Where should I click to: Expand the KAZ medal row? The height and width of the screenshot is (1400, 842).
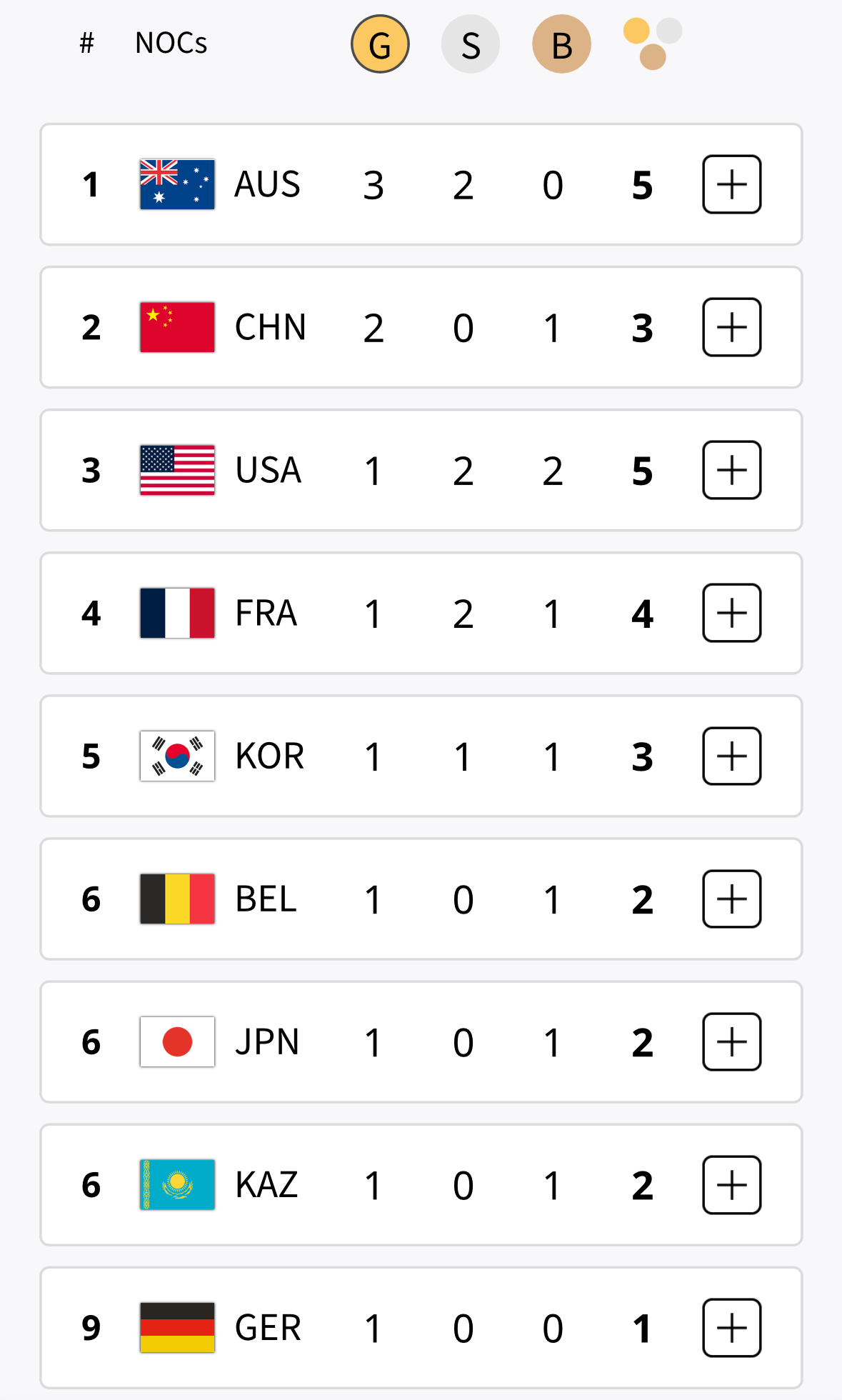(x=731, y=1185)
